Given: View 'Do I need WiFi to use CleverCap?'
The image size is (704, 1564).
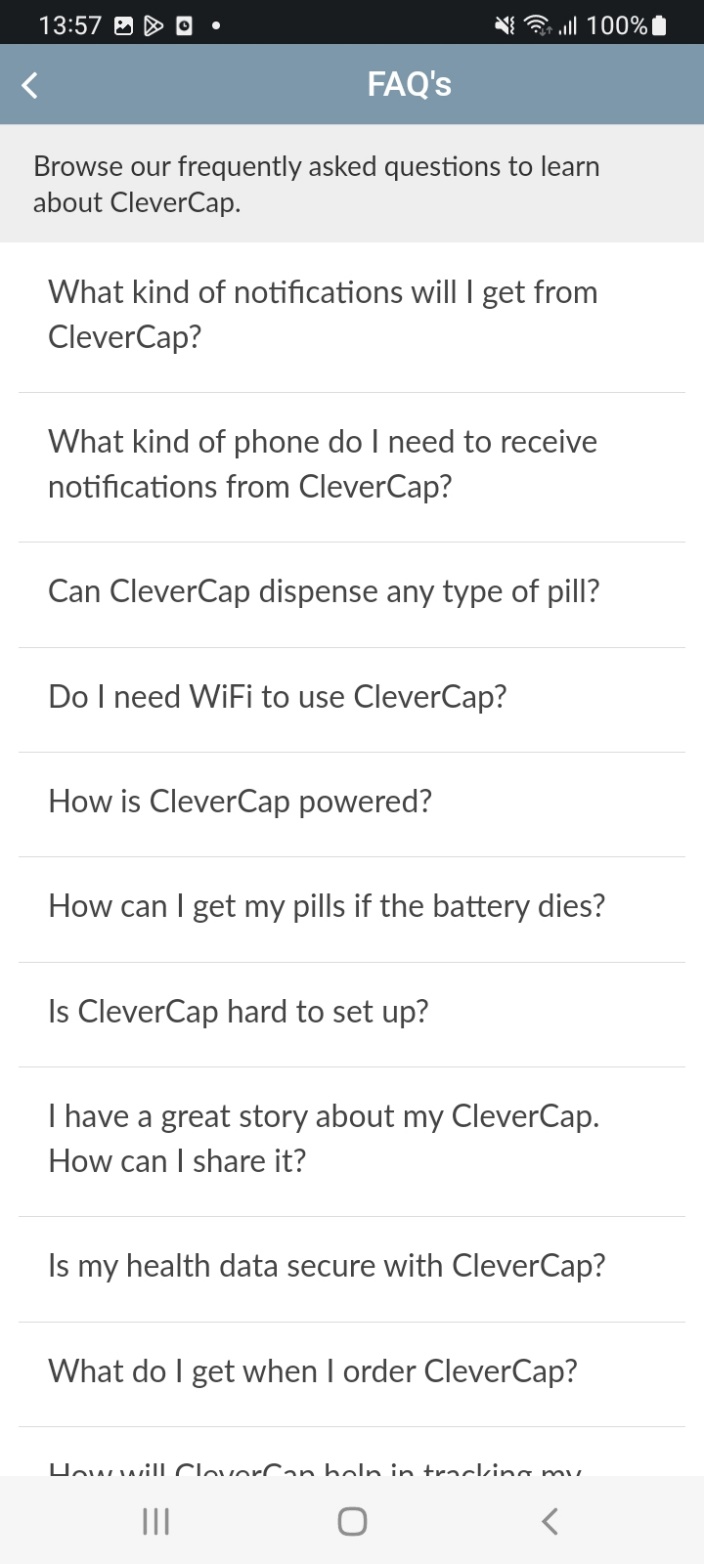Looking at the screenshot, I should click(x=278, y=697).
